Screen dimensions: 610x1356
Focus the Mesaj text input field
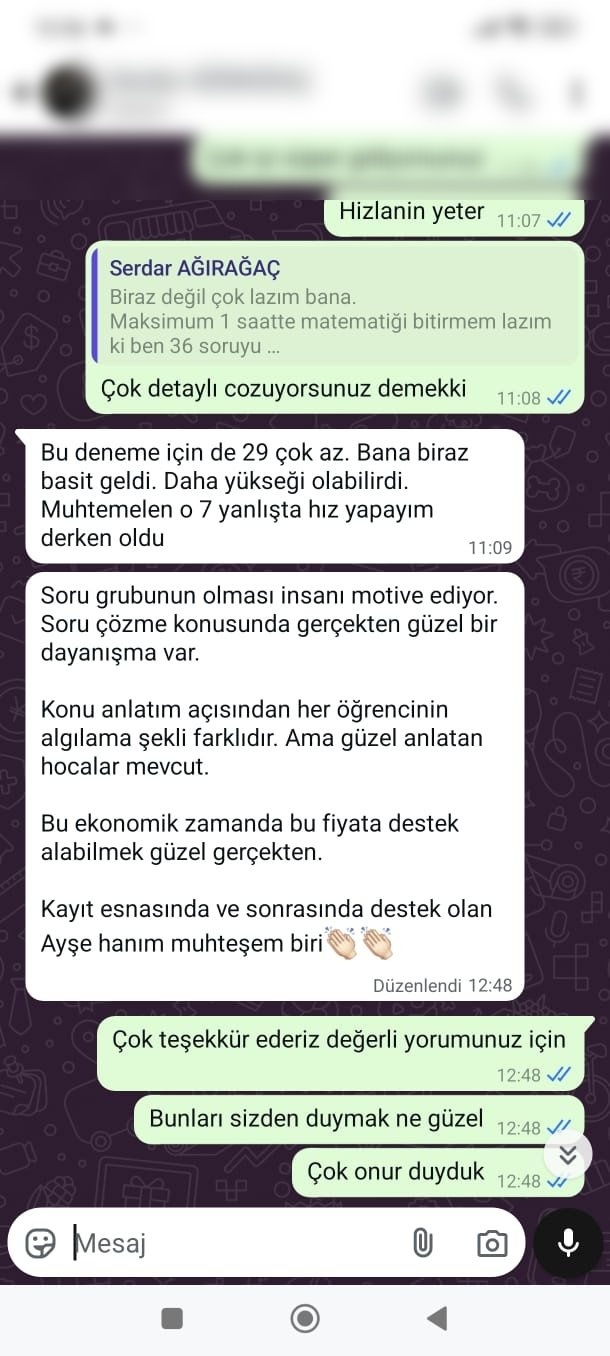click(x=235, y=1244)
